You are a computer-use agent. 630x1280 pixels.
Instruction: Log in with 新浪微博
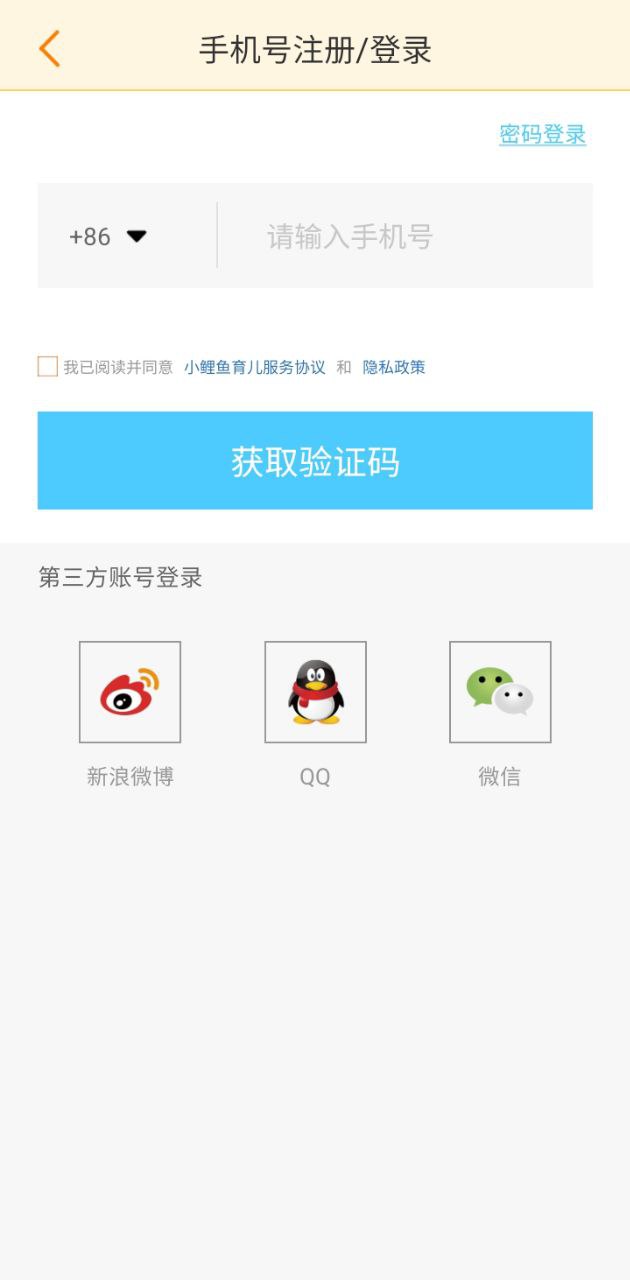130,692
